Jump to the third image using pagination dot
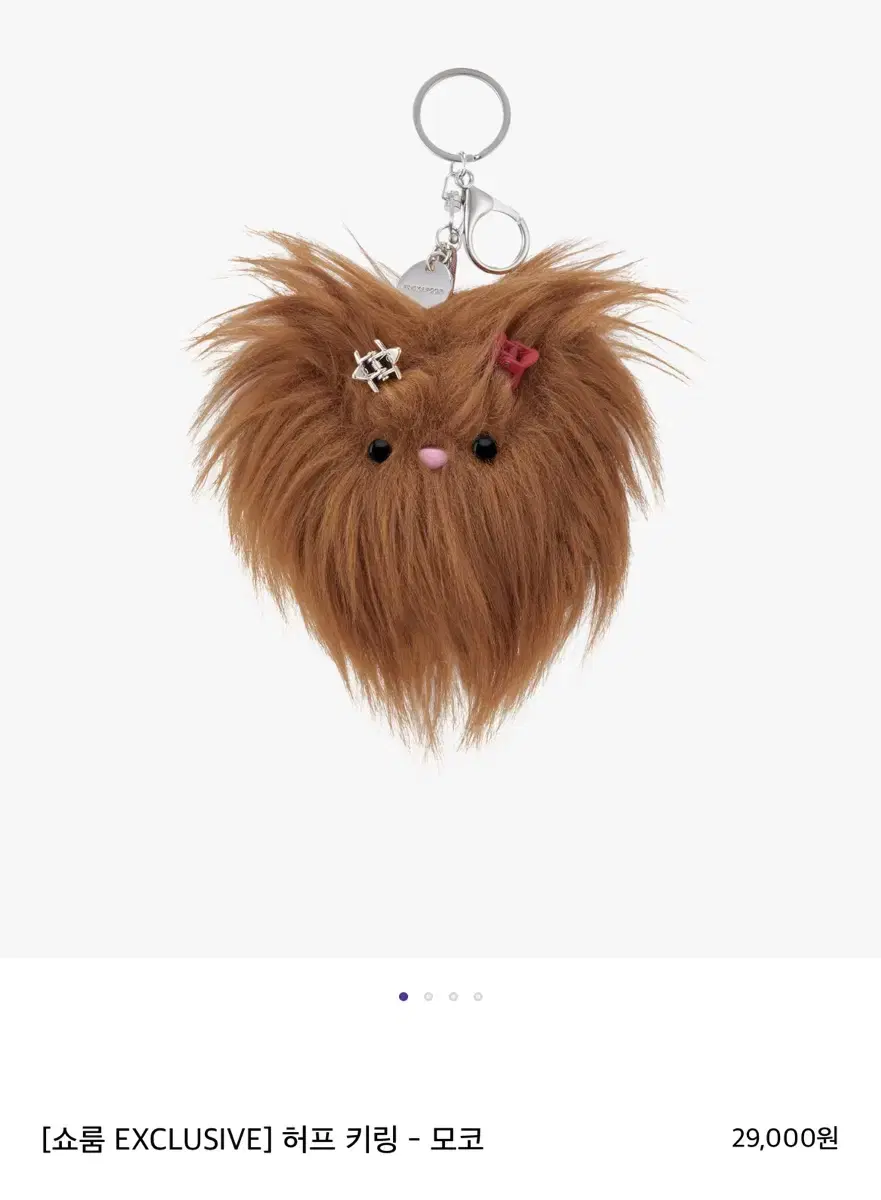Image resolution: width=881 pixels, height=1200 pixels. pyautogui.click(x=453, y=996)
